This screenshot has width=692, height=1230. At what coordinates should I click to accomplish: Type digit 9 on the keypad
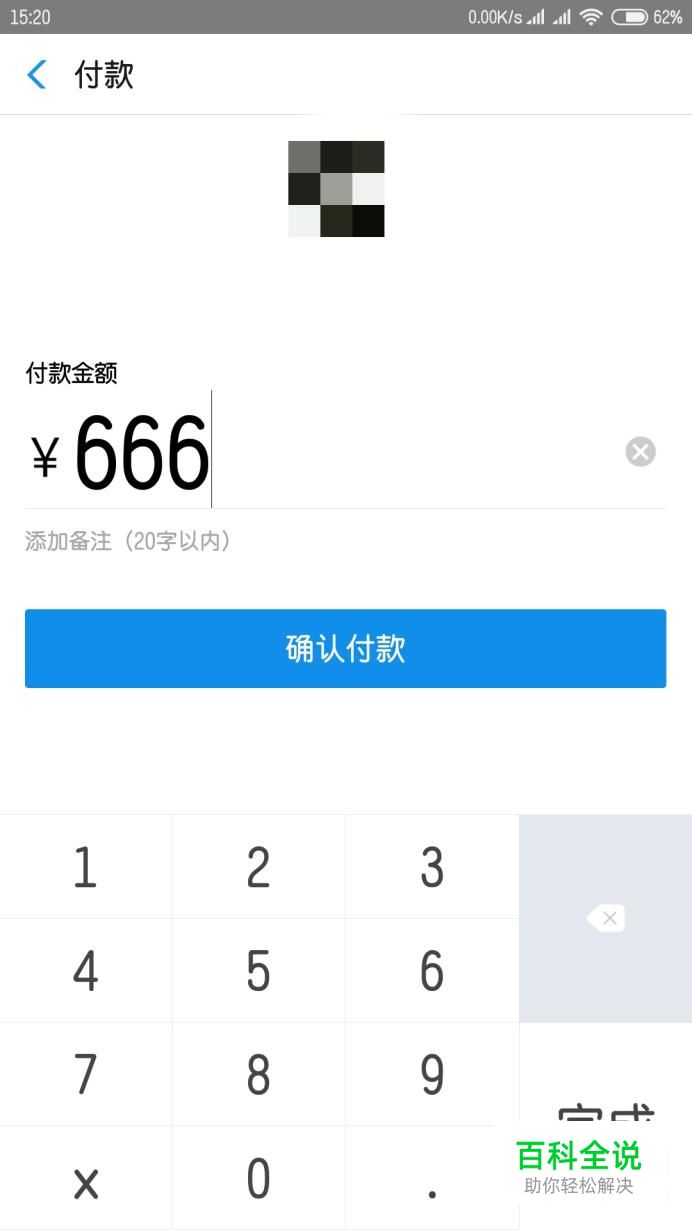432,1075
